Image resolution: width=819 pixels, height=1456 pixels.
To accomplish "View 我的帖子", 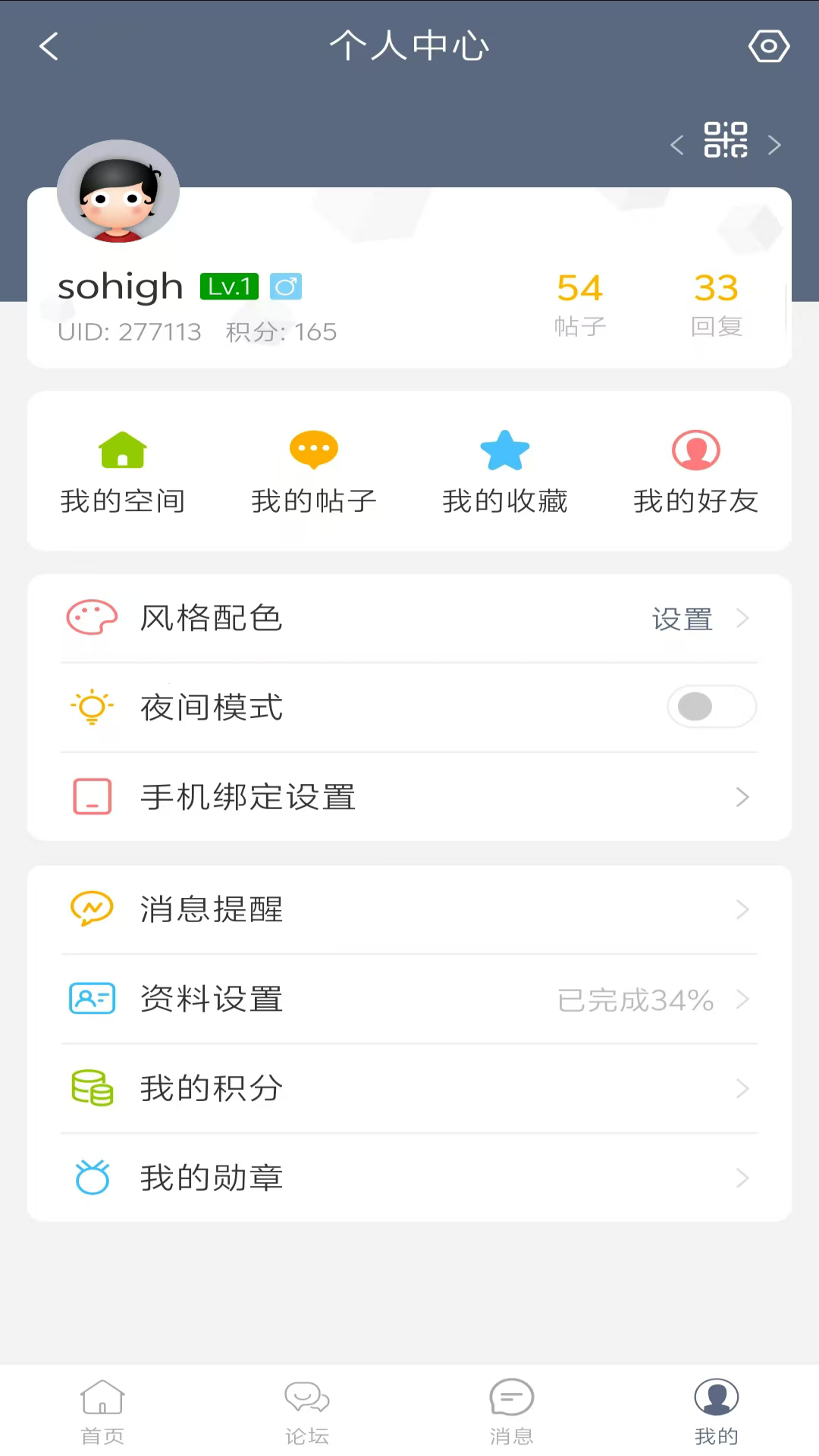I will click(x=314, y=472).
